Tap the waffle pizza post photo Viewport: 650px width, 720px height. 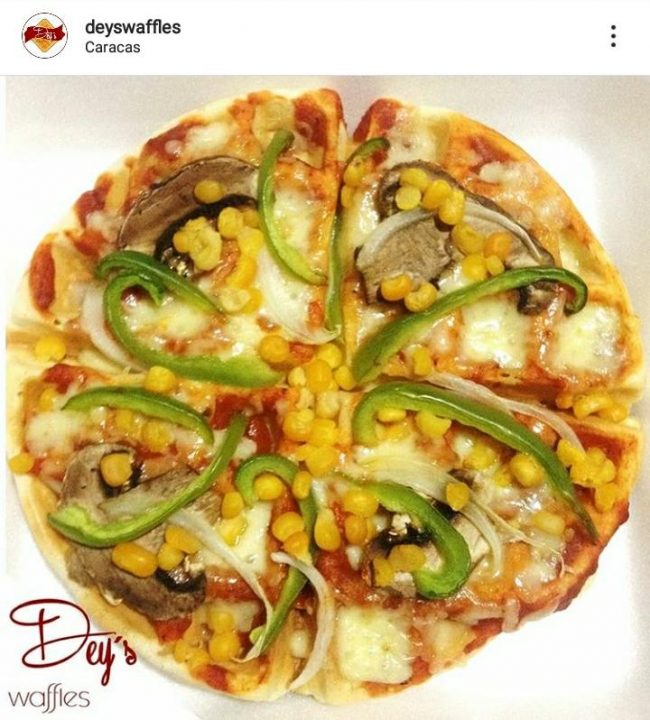pos(325,398)
